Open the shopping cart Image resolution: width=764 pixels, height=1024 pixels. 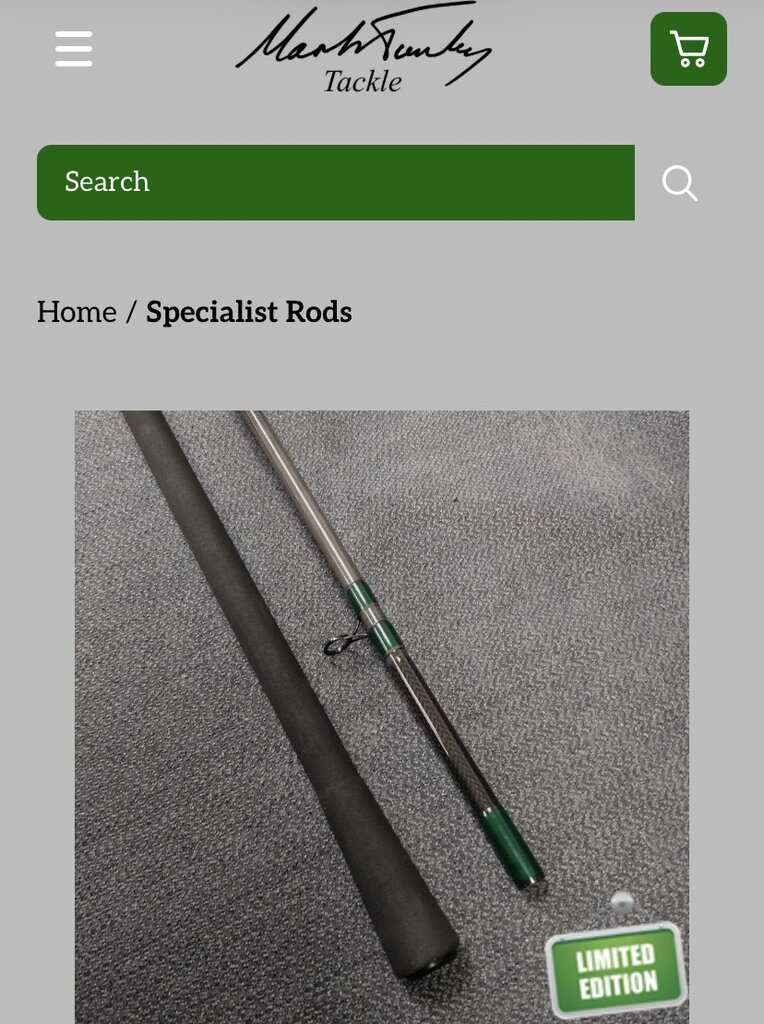pyautogui.click(x=688, y=49)
